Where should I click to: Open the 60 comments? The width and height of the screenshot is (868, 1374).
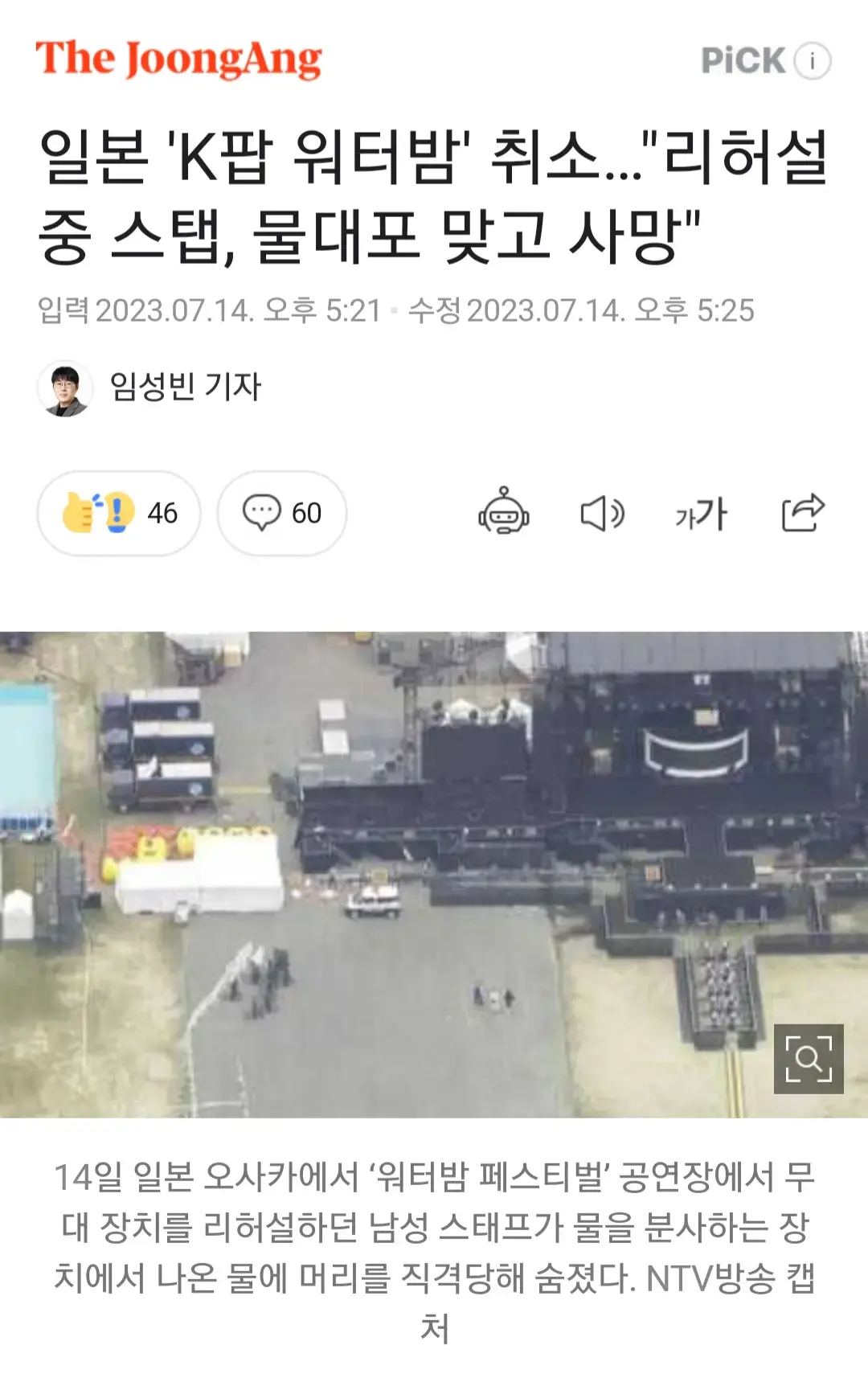[x=282, y=513]
